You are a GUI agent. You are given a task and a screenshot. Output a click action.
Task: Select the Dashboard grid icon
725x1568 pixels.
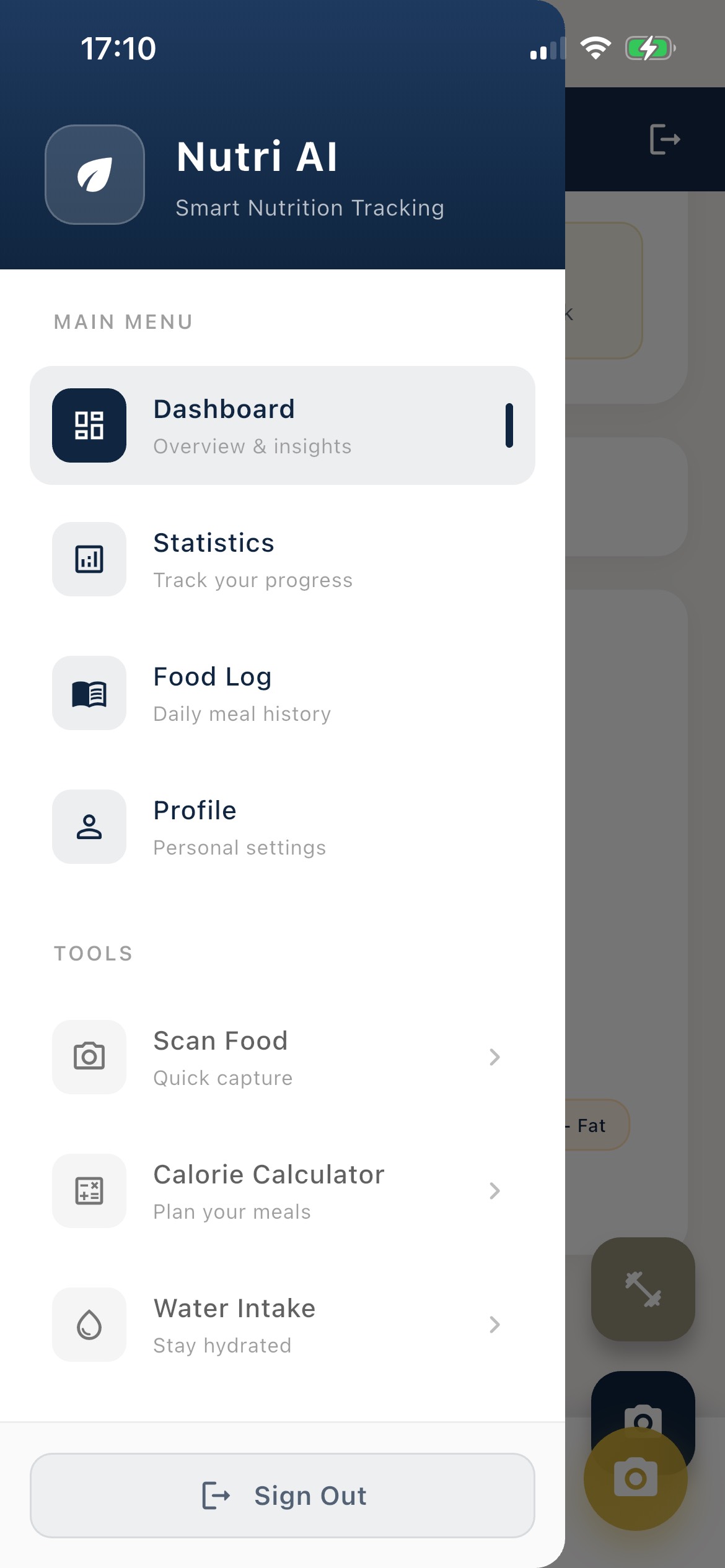(x=89, y=426)
